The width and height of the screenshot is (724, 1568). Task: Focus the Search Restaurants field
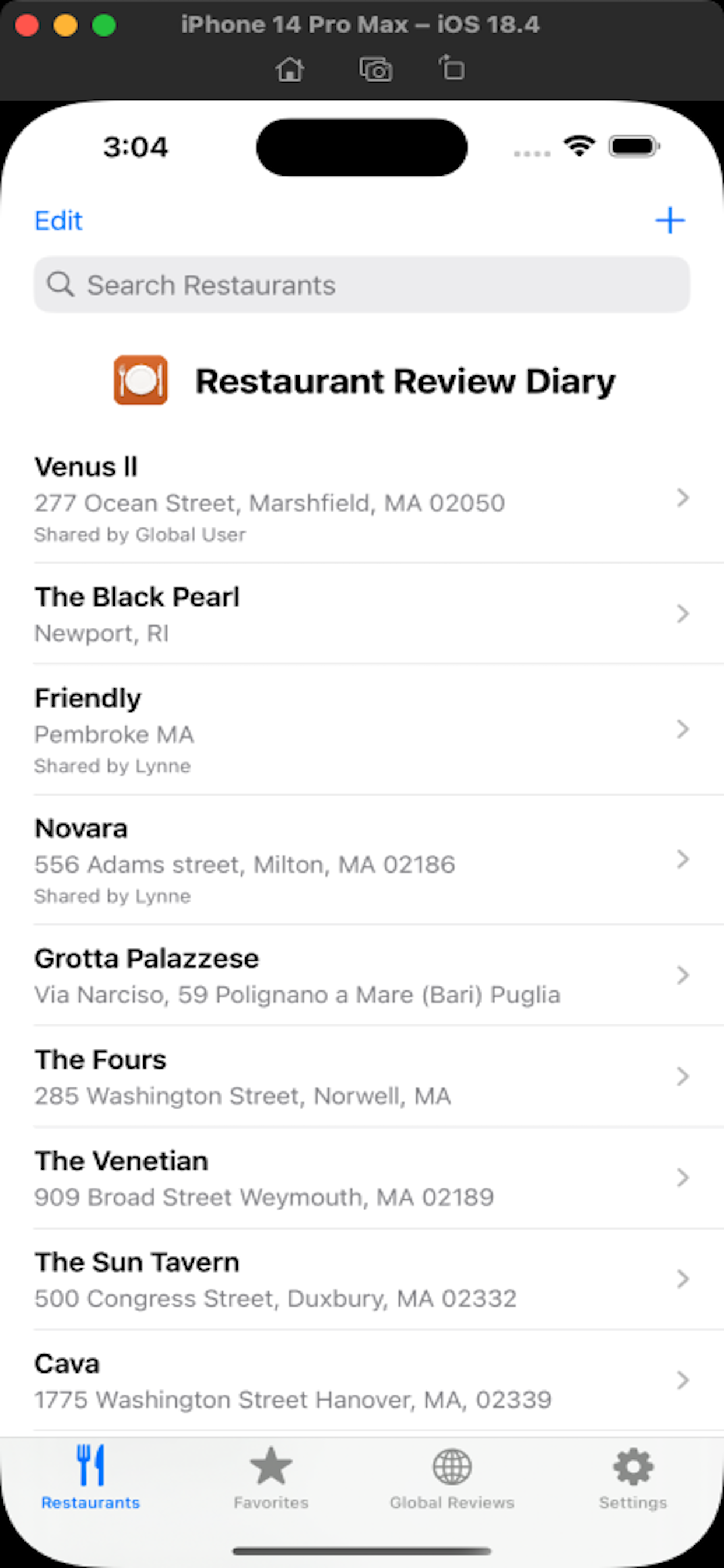(x=361, y=285)
